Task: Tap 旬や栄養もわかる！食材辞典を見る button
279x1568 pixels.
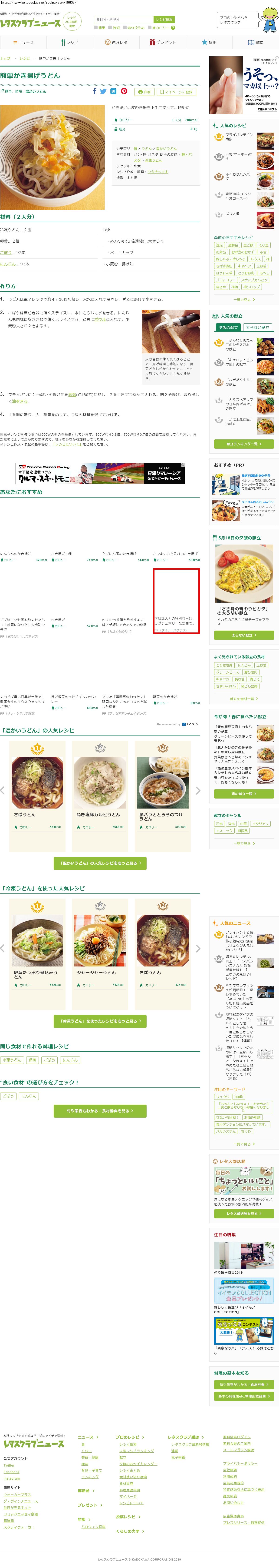Action: [100, 1111]
